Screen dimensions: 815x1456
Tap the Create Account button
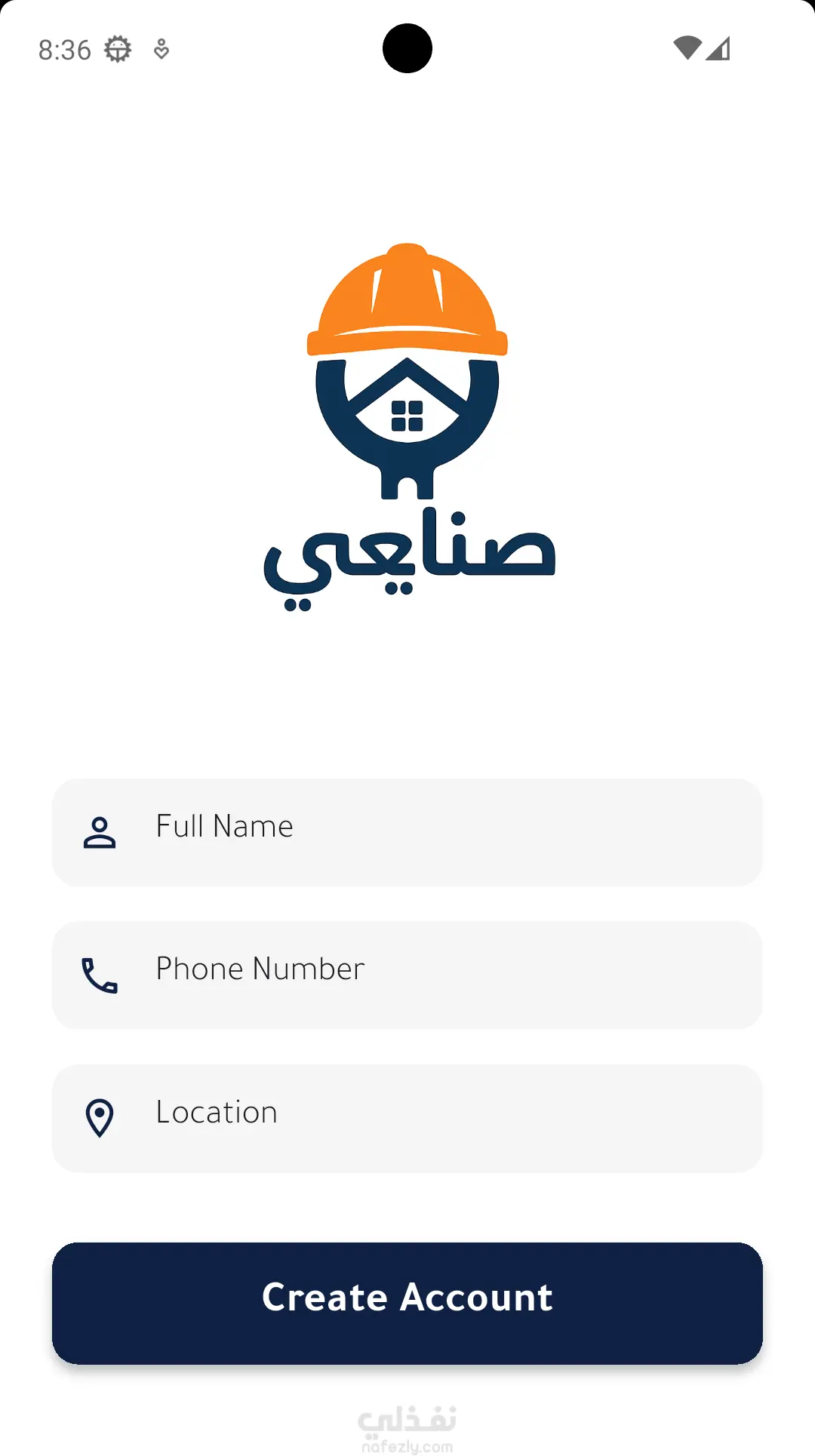(407, 1303)
